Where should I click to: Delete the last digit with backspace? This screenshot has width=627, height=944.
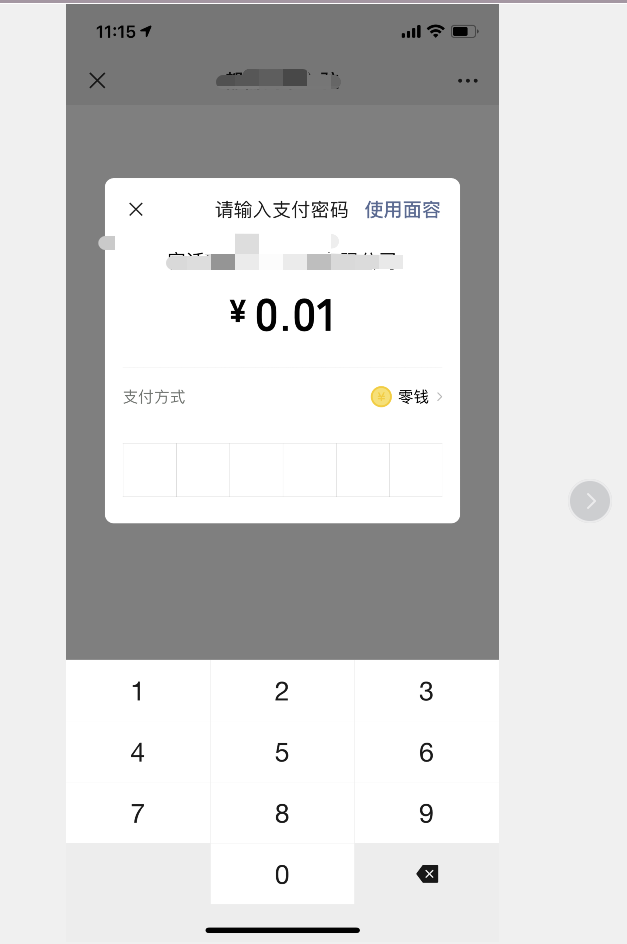pyautogui.click(x=427, y=875)
